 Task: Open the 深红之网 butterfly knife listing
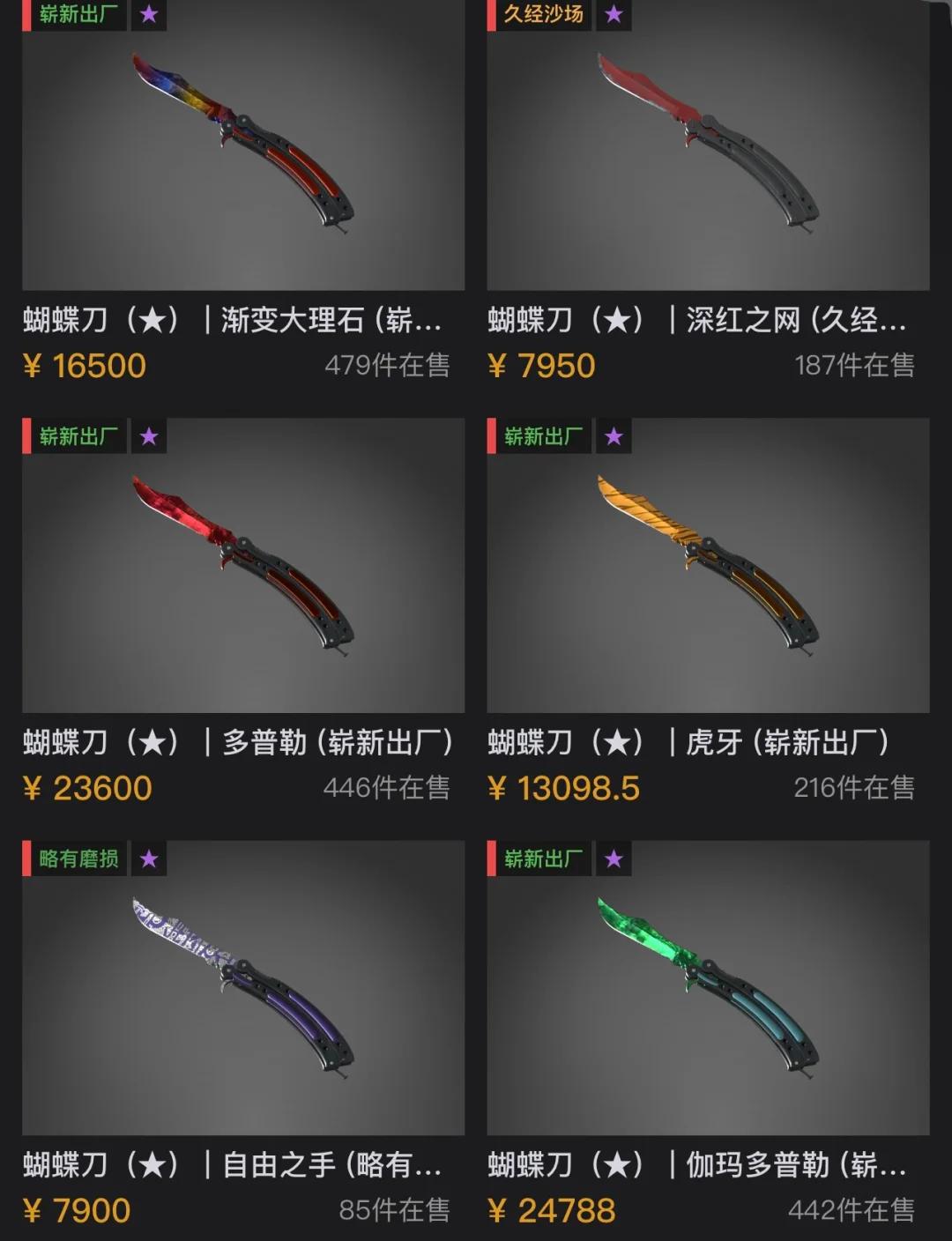708,145
